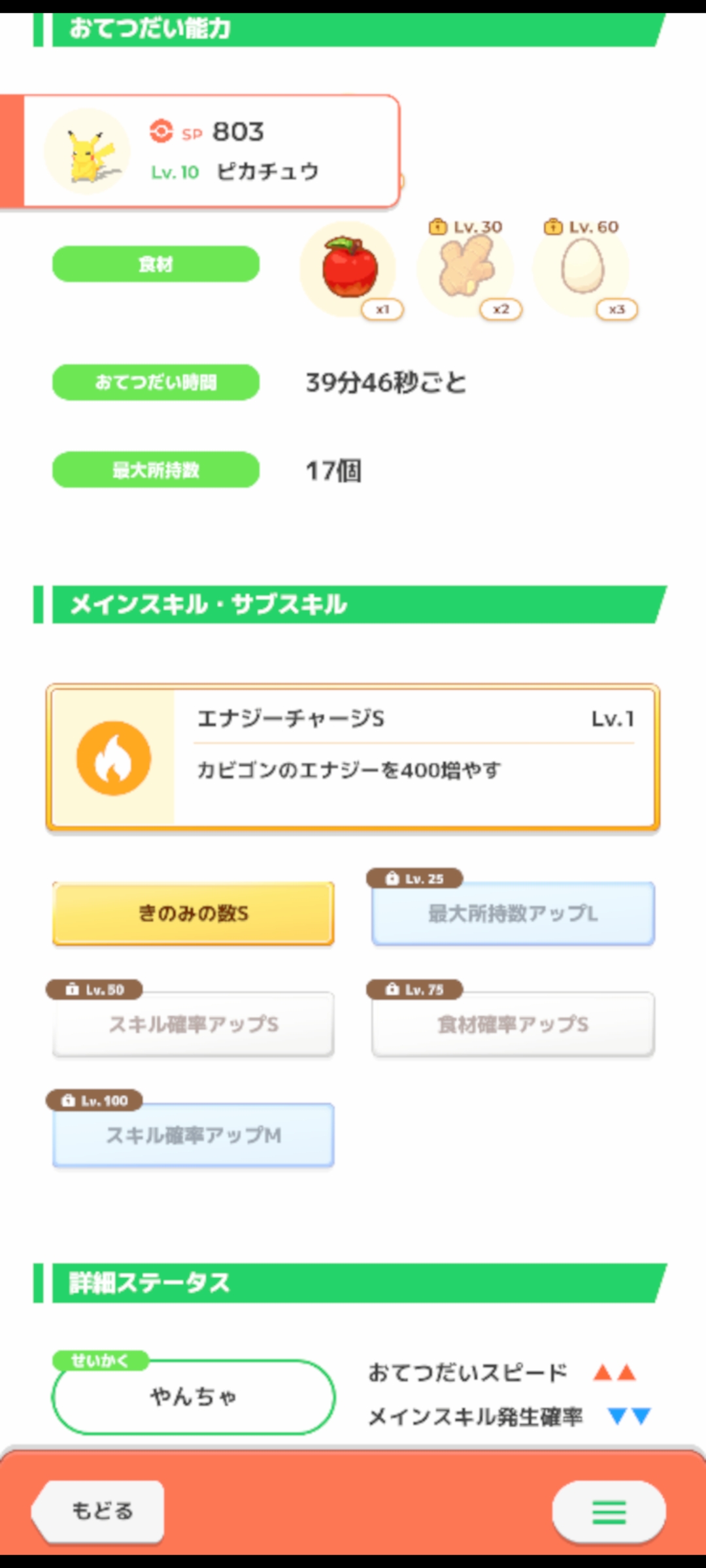
Task: Tap the もどる back button
Action: pos(98,1511)
